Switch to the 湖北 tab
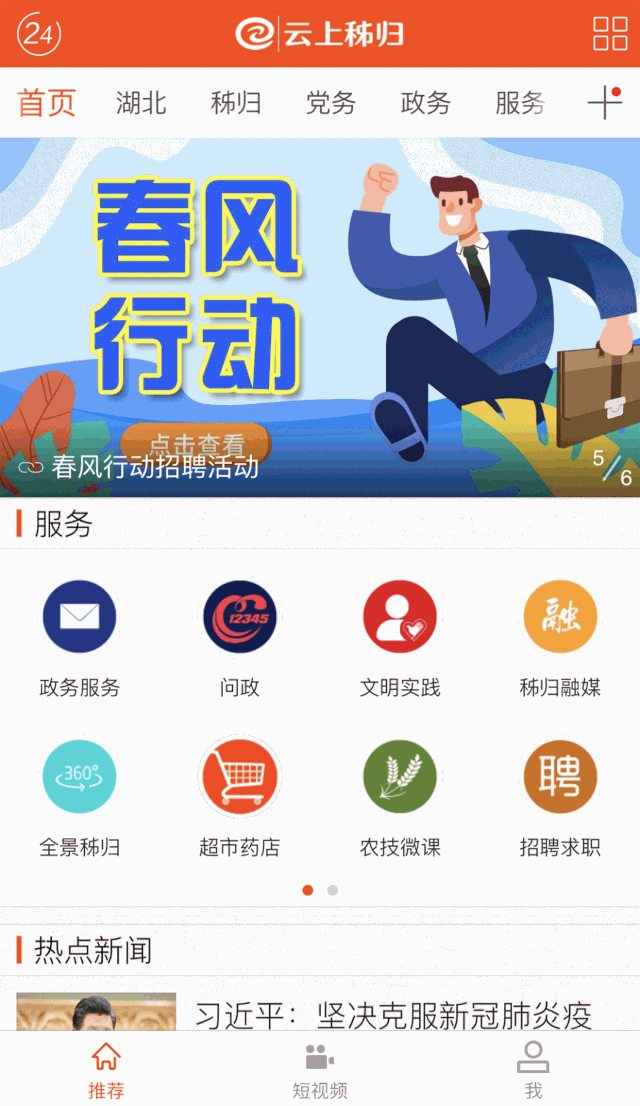The image size is (640, 1106). tap(141, 103)
